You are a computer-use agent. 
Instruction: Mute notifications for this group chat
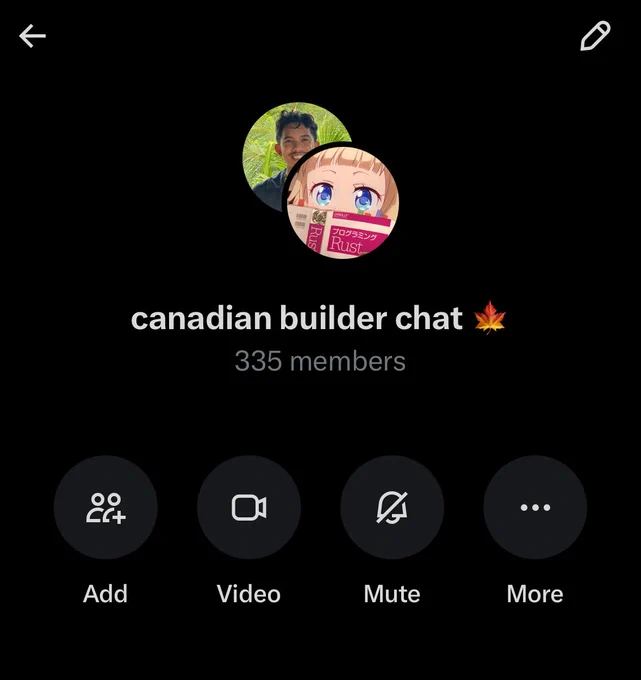(x=392, y=507)
